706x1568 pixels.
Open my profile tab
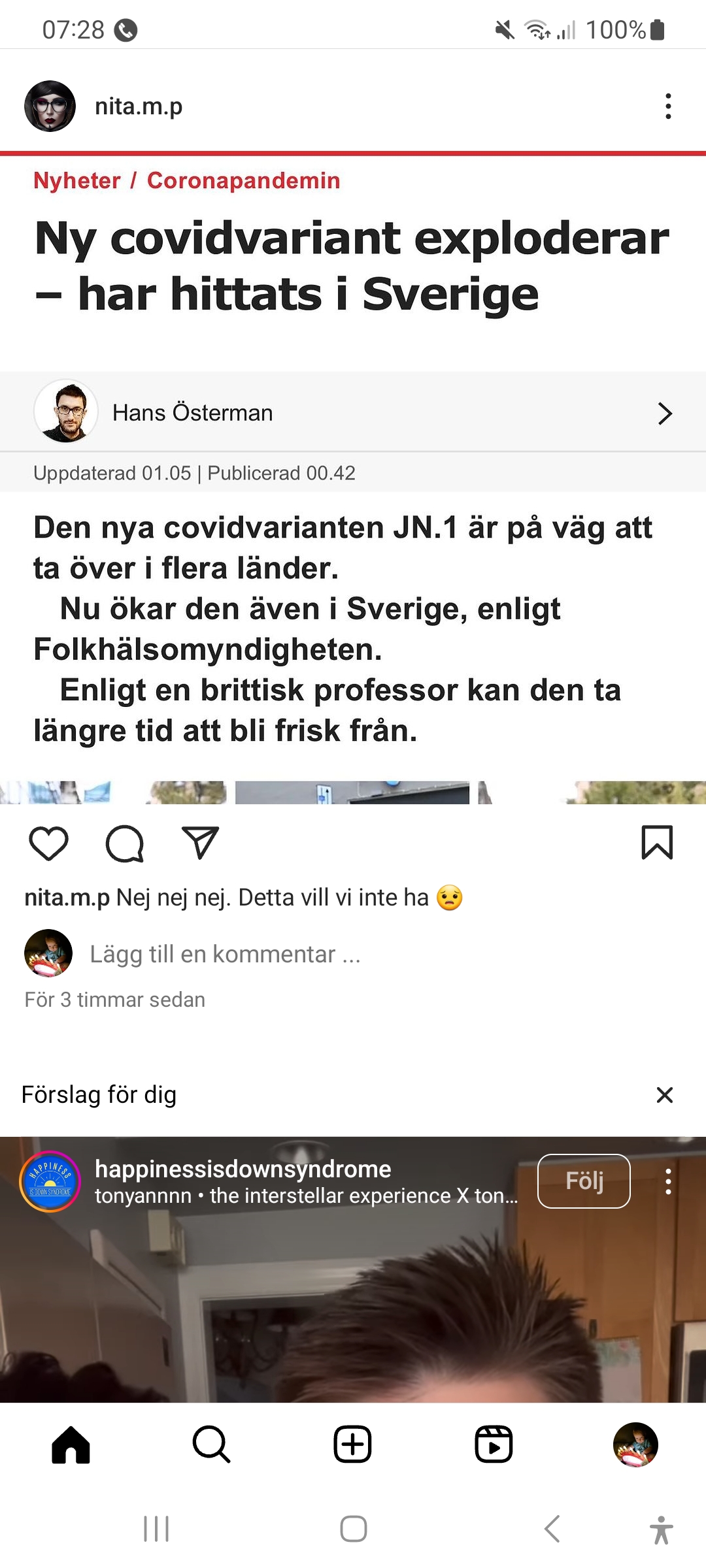click(635, 1445)
